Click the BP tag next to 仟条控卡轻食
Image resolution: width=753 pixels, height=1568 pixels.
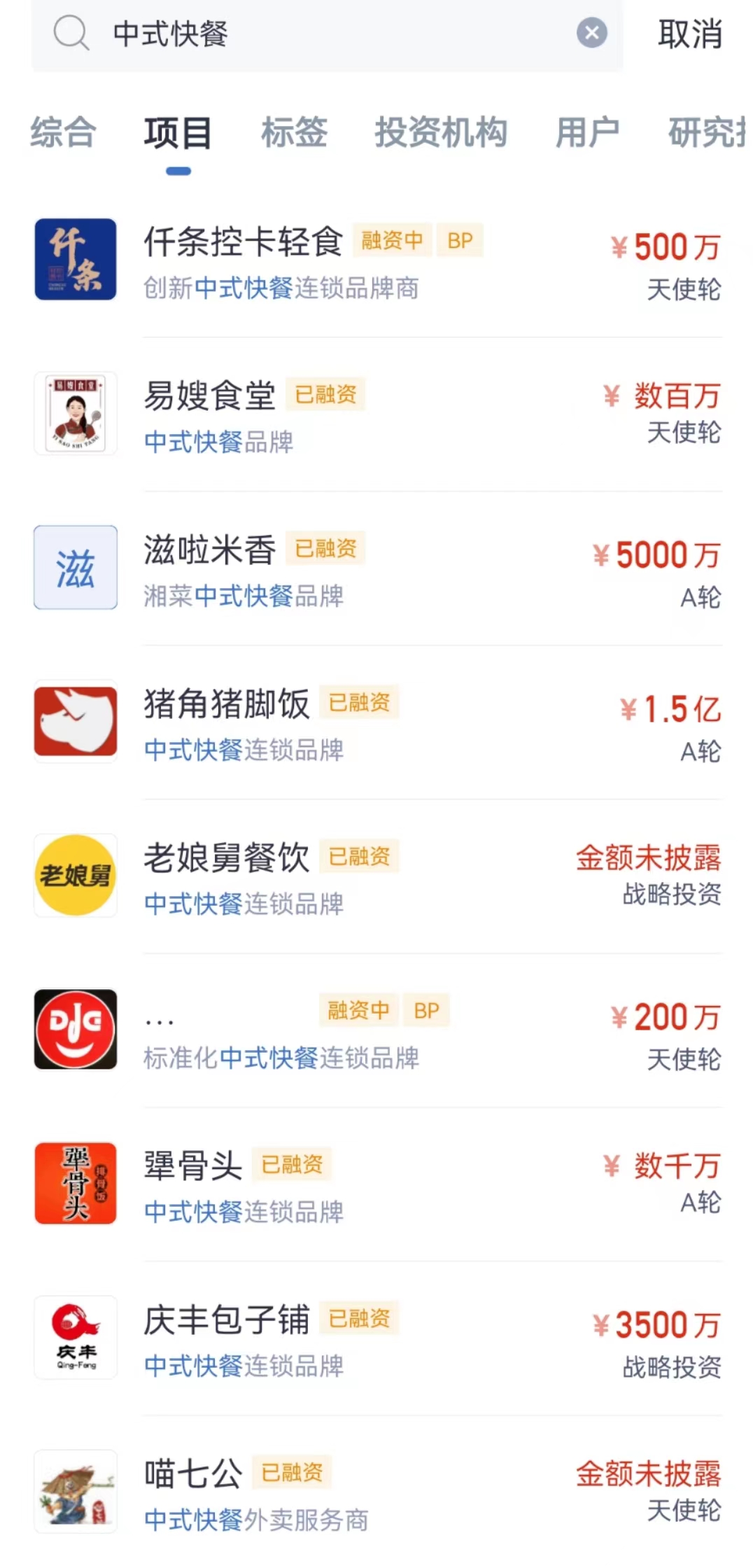click(x=461, y=239)
